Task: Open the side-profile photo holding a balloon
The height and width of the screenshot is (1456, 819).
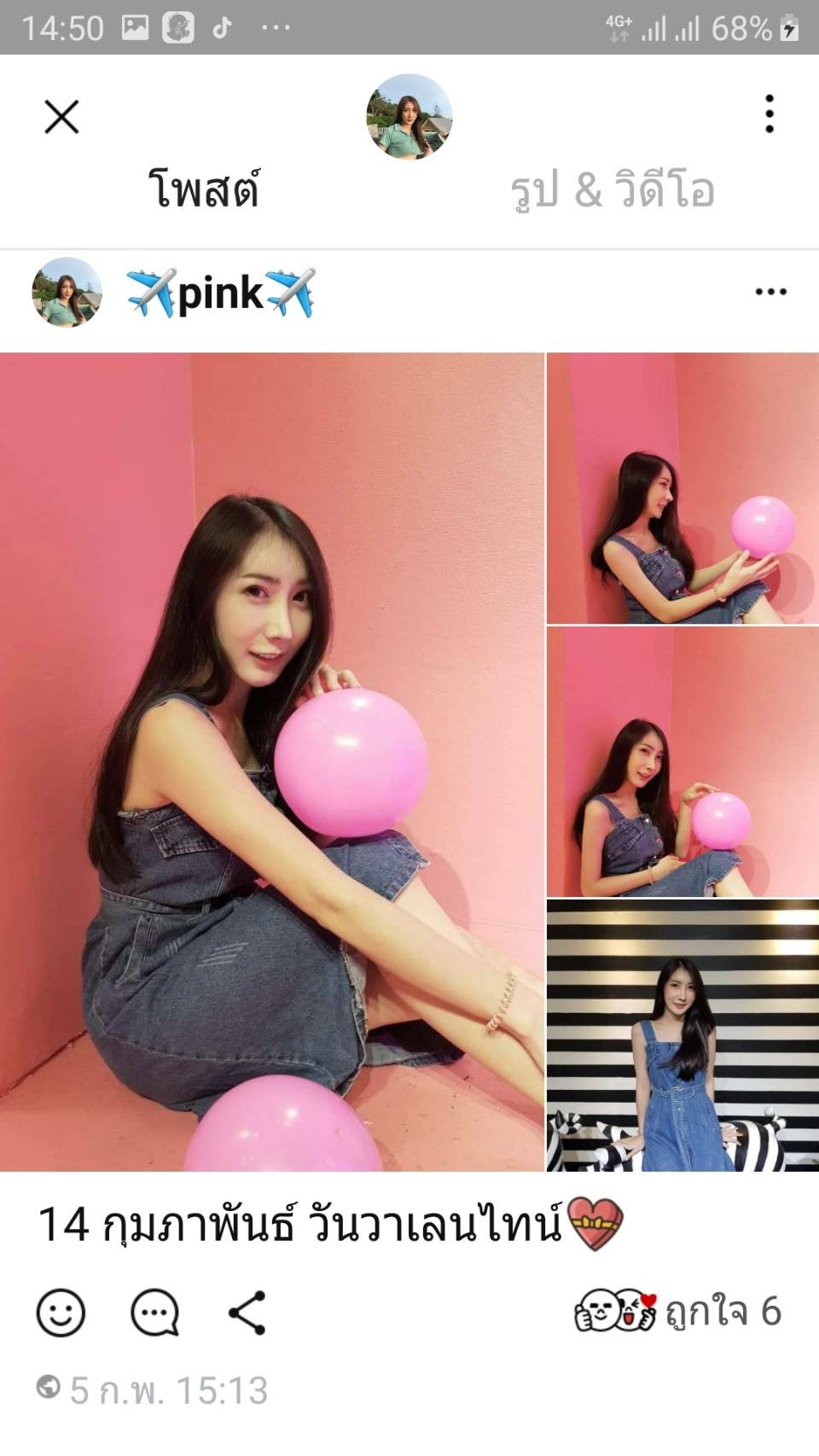Action: (x=682, y=488)
